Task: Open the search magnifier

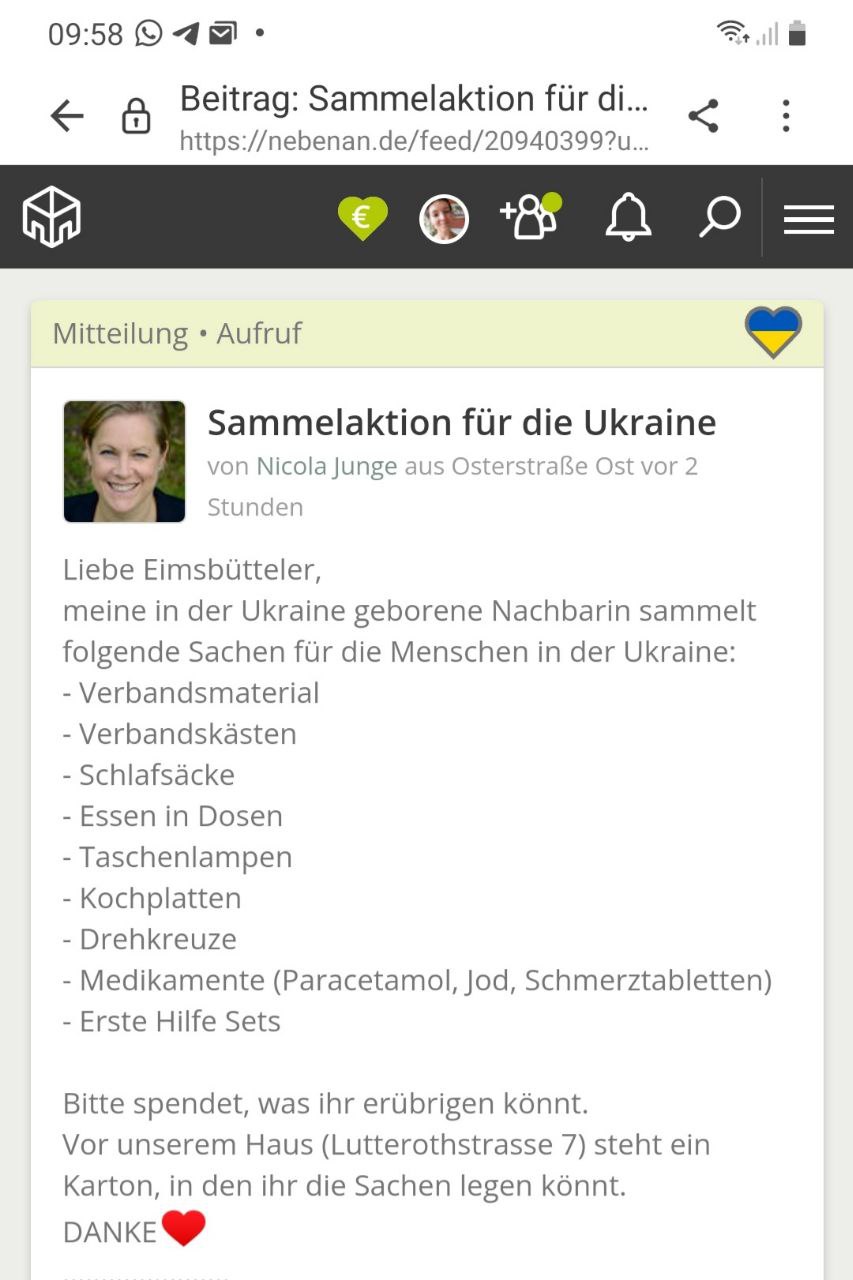Action: point(719,216)
